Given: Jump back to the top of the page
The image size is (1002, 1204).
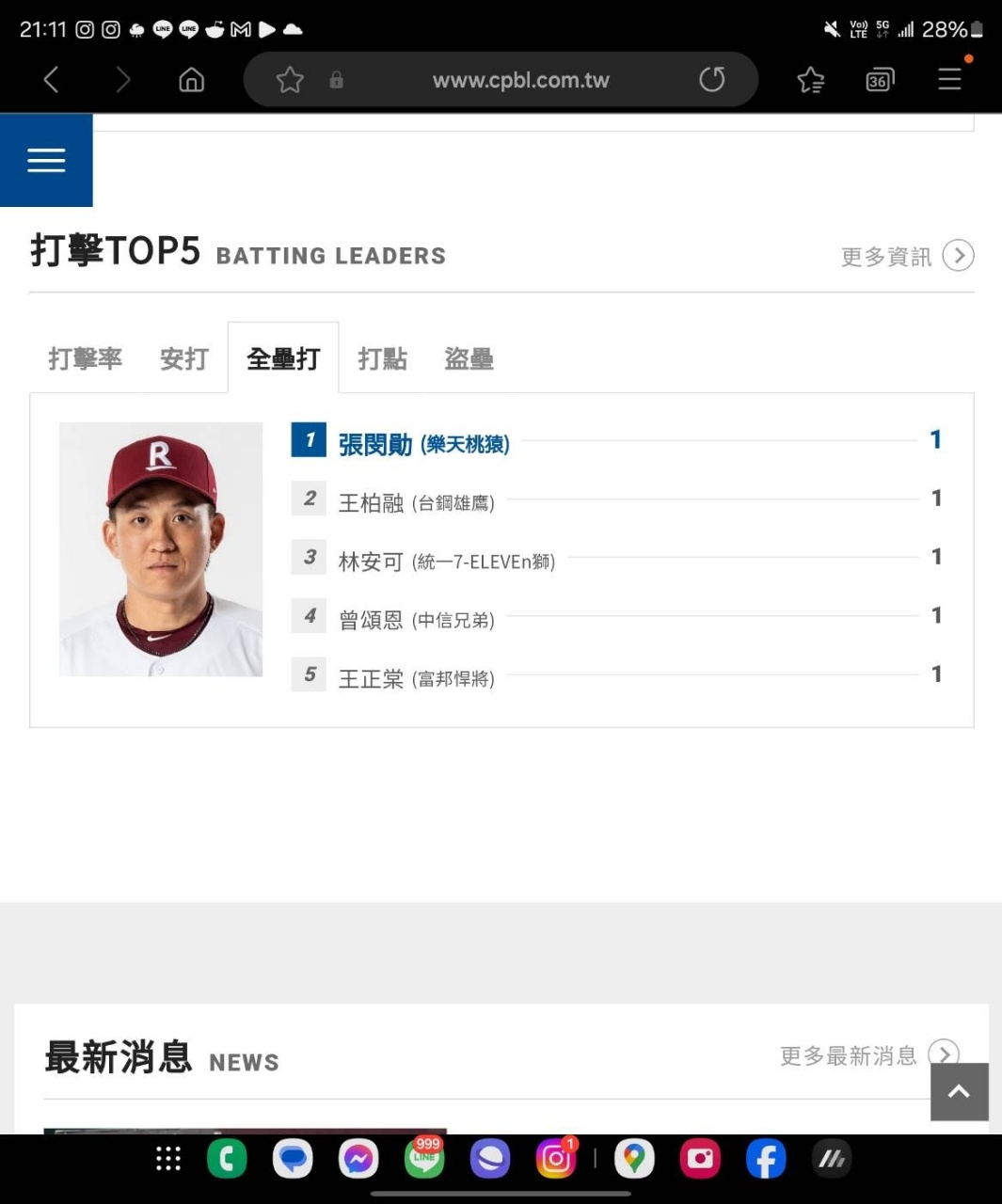Looking at the screenshot, I should 959,1091.
